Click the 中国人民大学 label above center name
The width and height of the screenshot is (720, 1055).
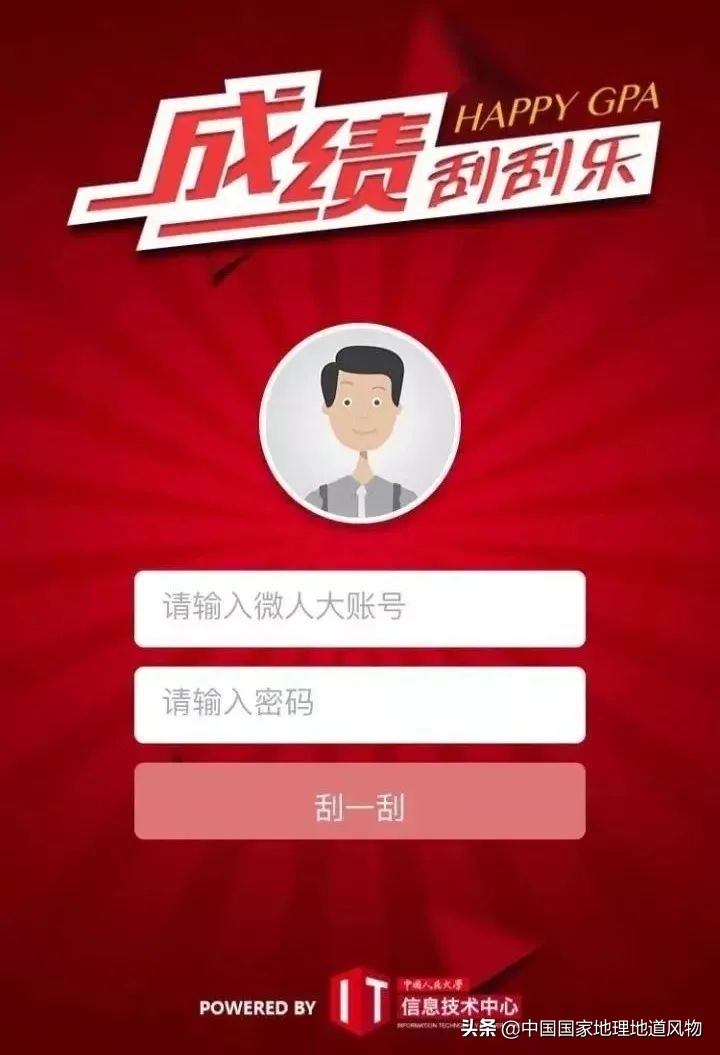[432, 982]
